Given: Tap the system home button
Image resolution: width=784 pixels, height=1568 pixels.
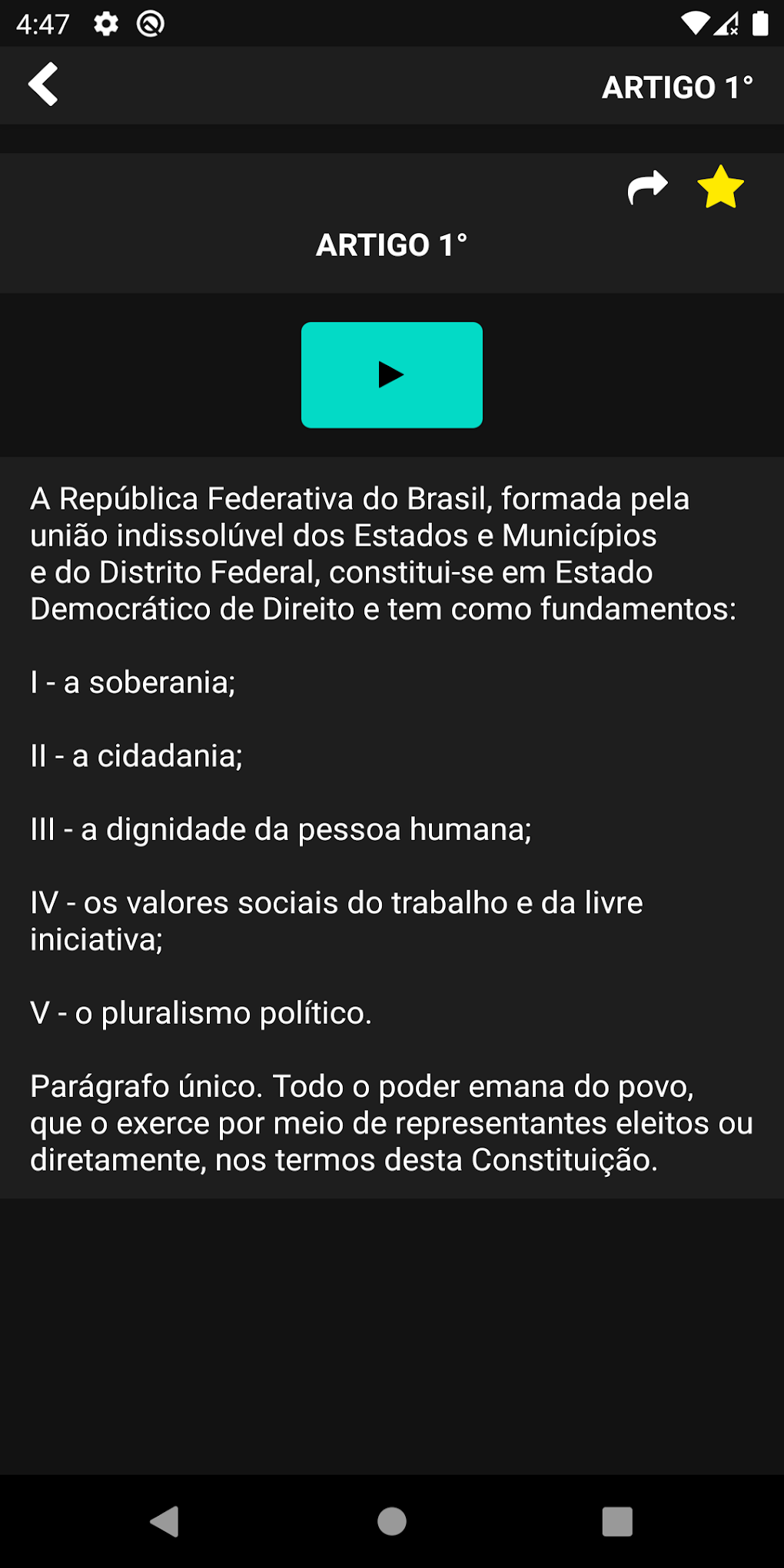Looking at the screenshot, I should tap(392, 1521).
